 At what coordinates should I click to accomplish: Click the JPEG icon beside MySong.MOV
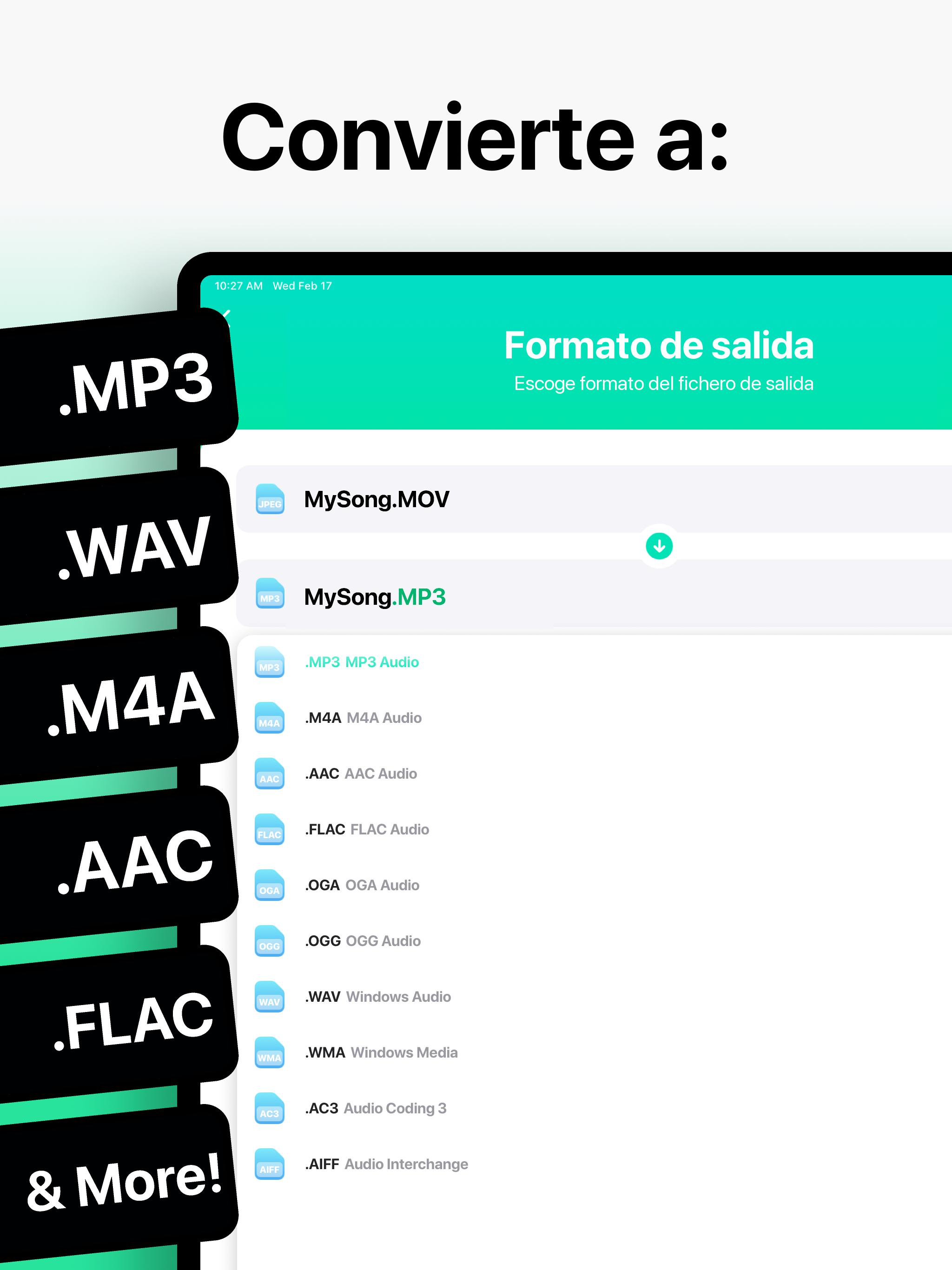[x=269, y=500]
